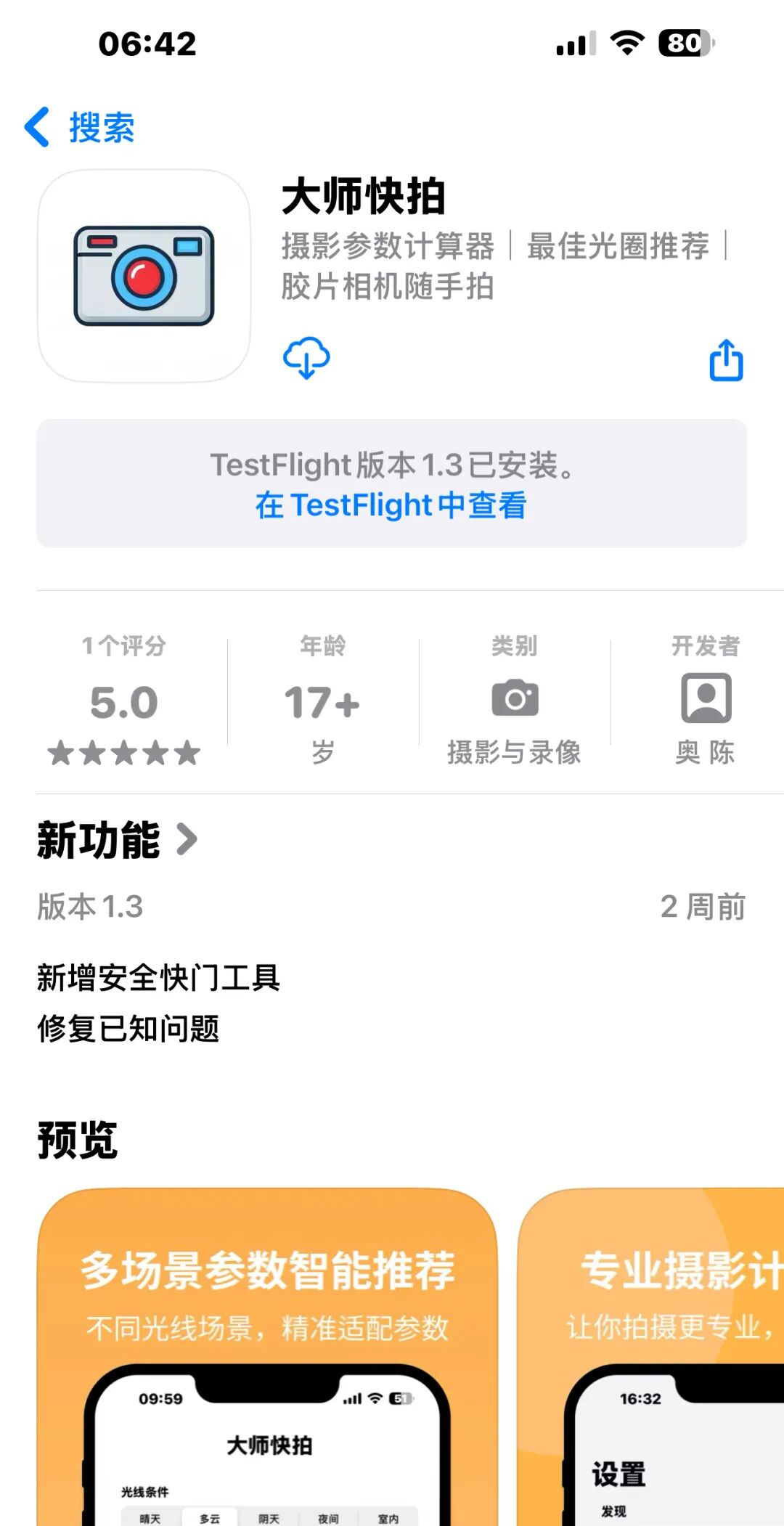Tap the 5.0 rating score

(x=124, y=701)
